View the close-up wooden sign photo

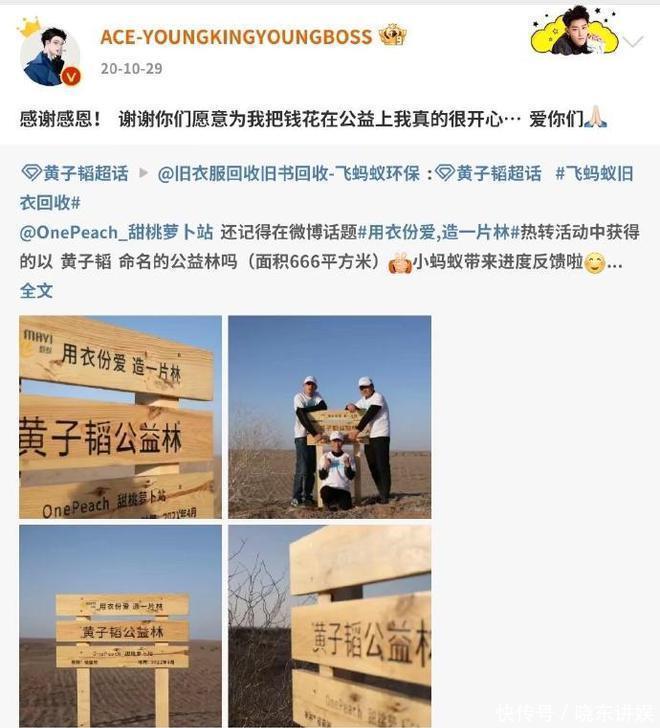pyautogui.click(x=120, y=416)
